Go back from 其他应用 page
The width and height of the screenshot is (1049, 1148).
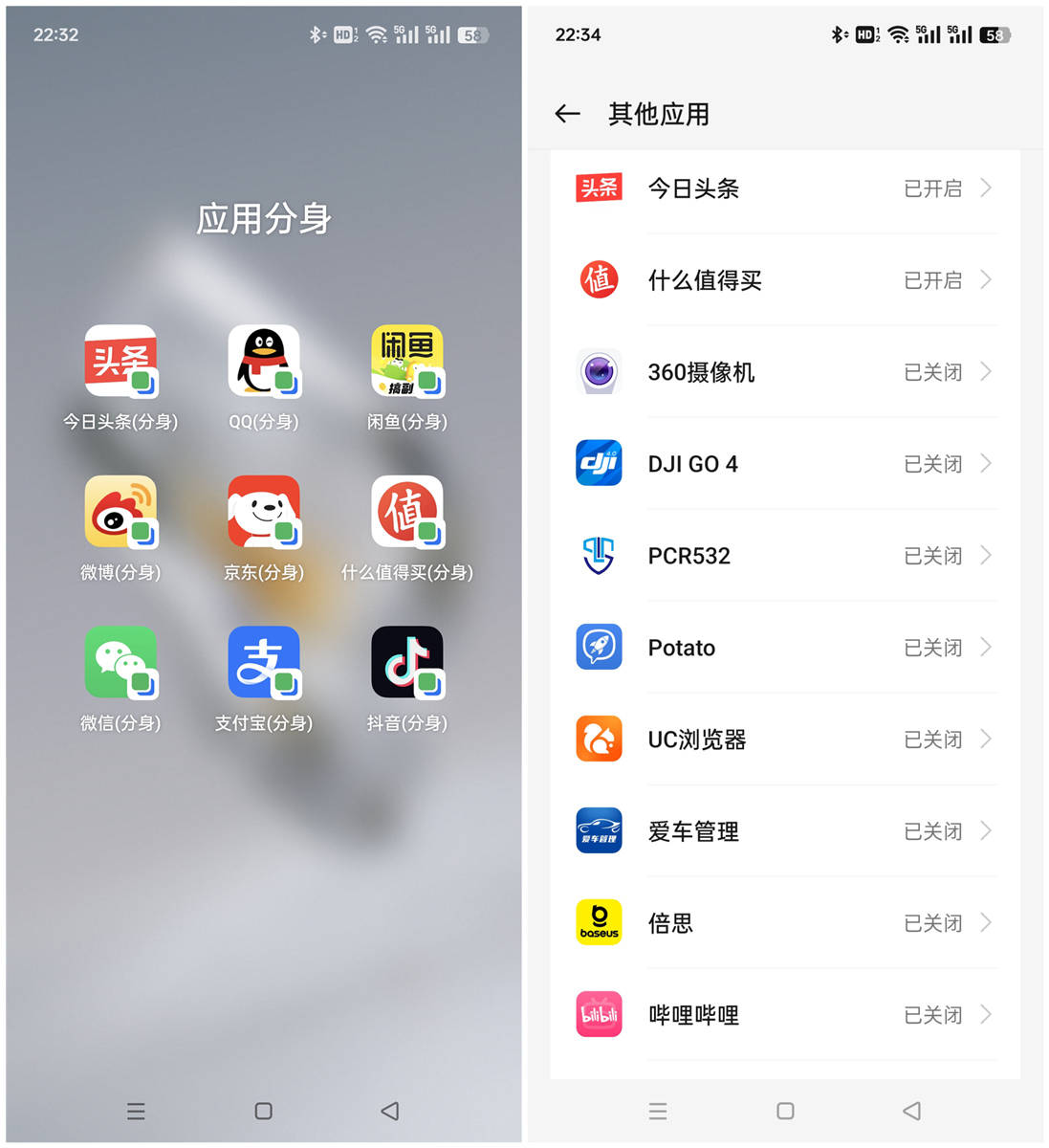click(x=567, y=114)
